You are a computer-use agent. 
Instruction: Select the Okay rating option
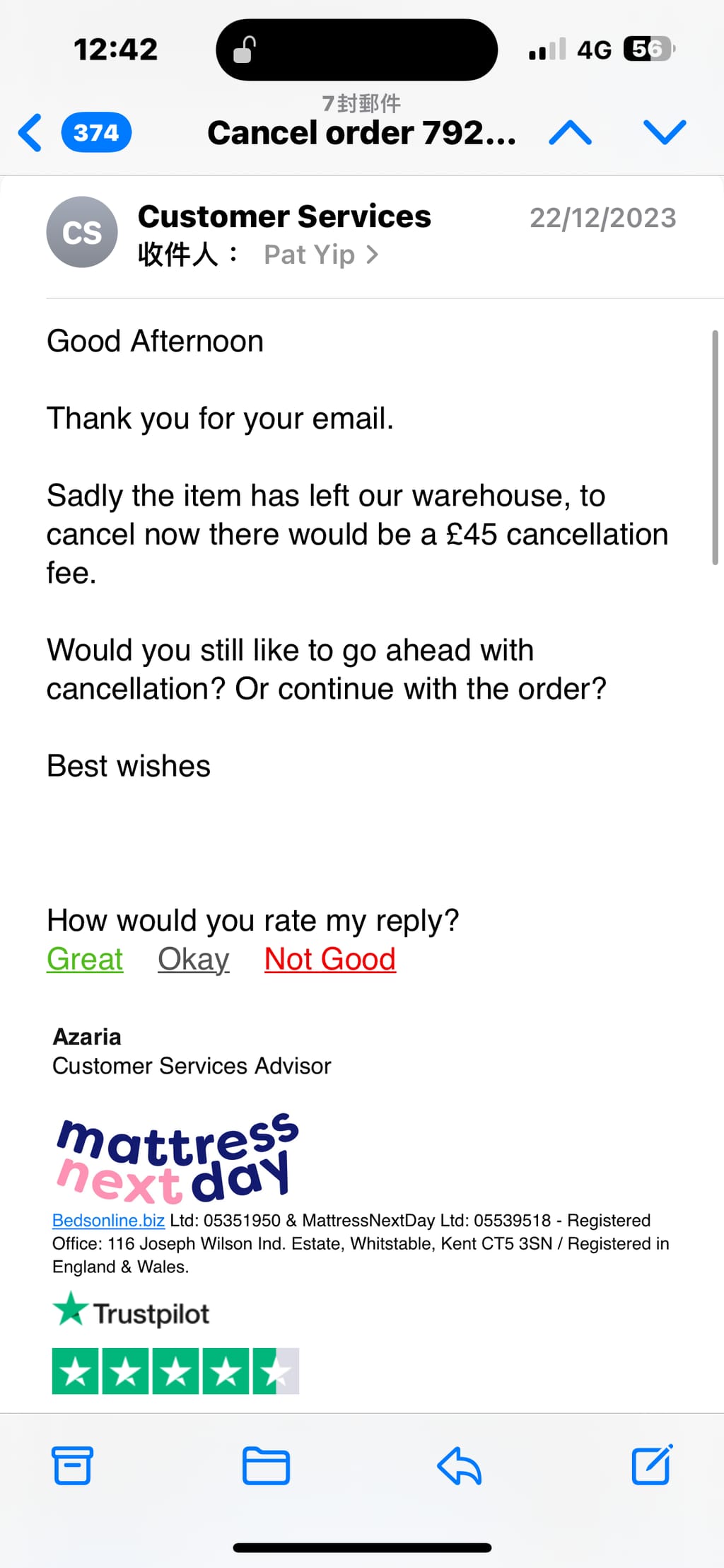point(193,959)
